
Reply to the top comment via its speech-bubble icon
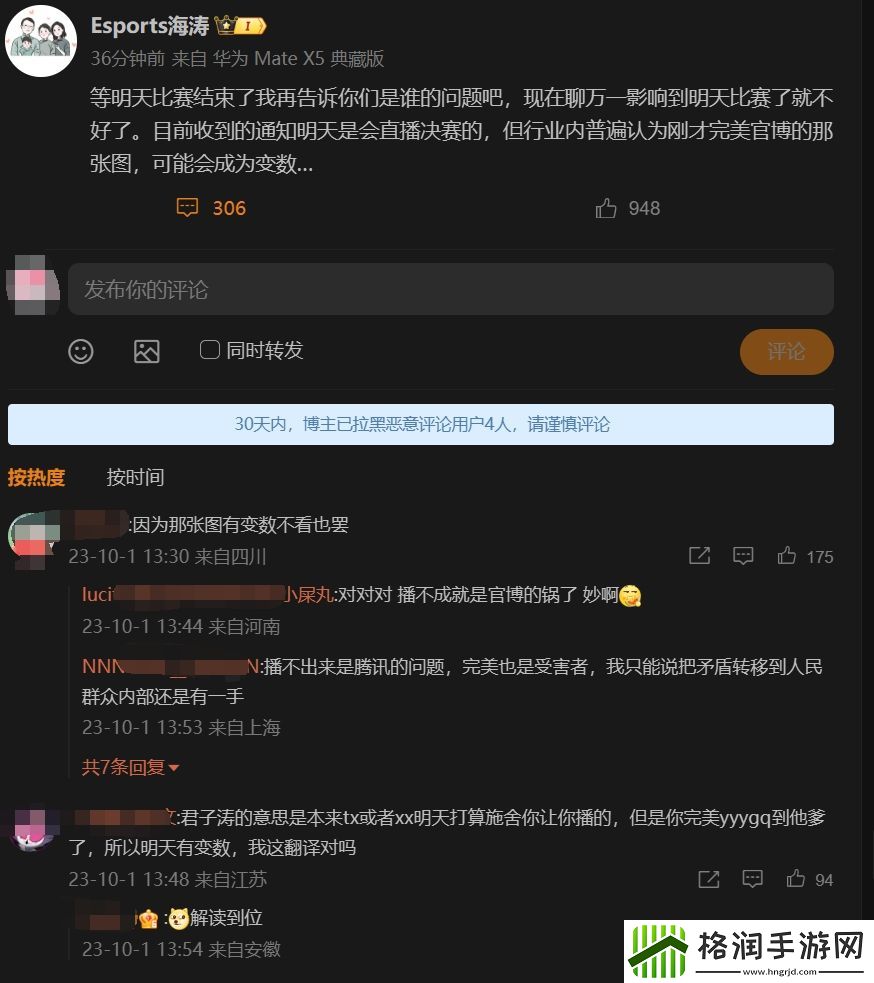[743, 556]
